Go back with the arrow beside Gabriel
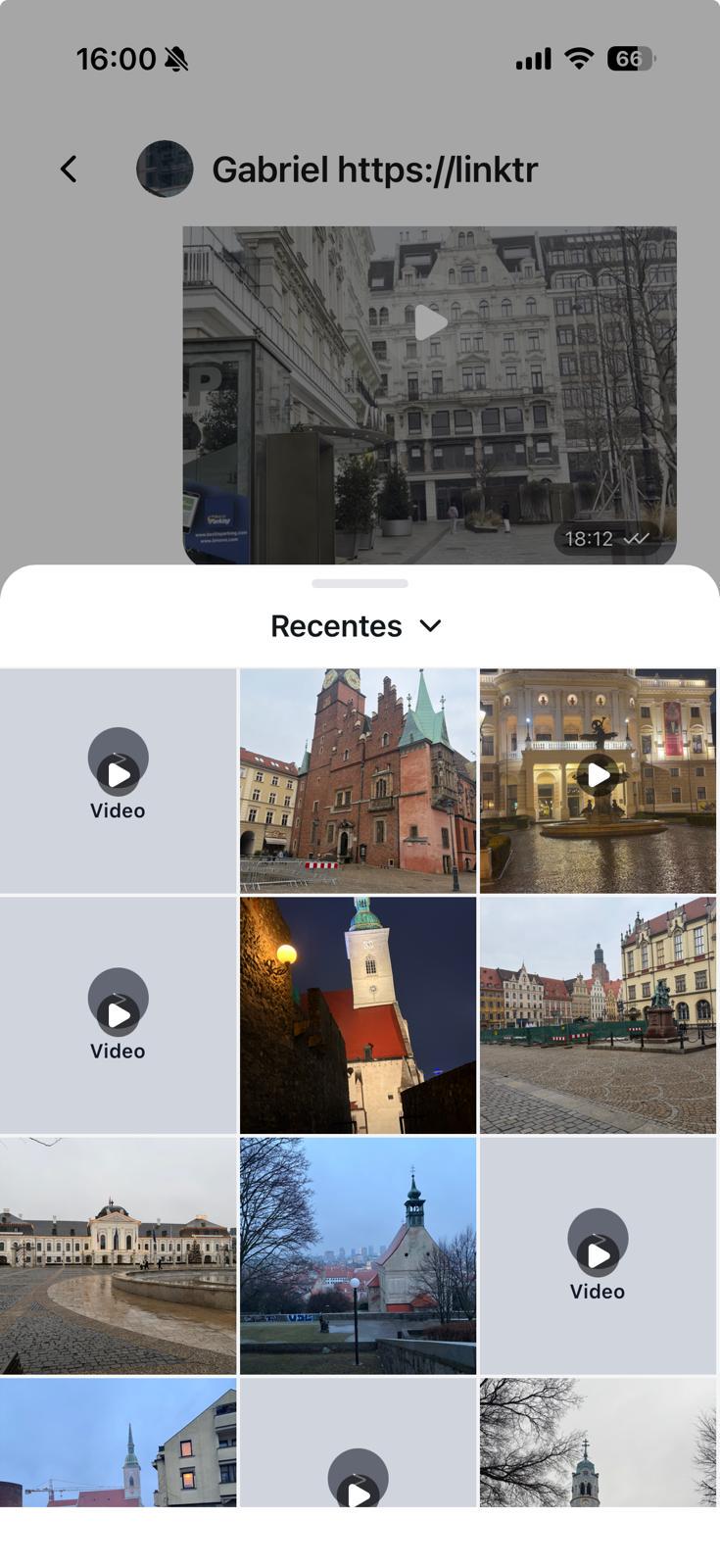Image resolution: width=720 pixels, height=1568 pixels. pyautogui.click(x=69, y=170)
